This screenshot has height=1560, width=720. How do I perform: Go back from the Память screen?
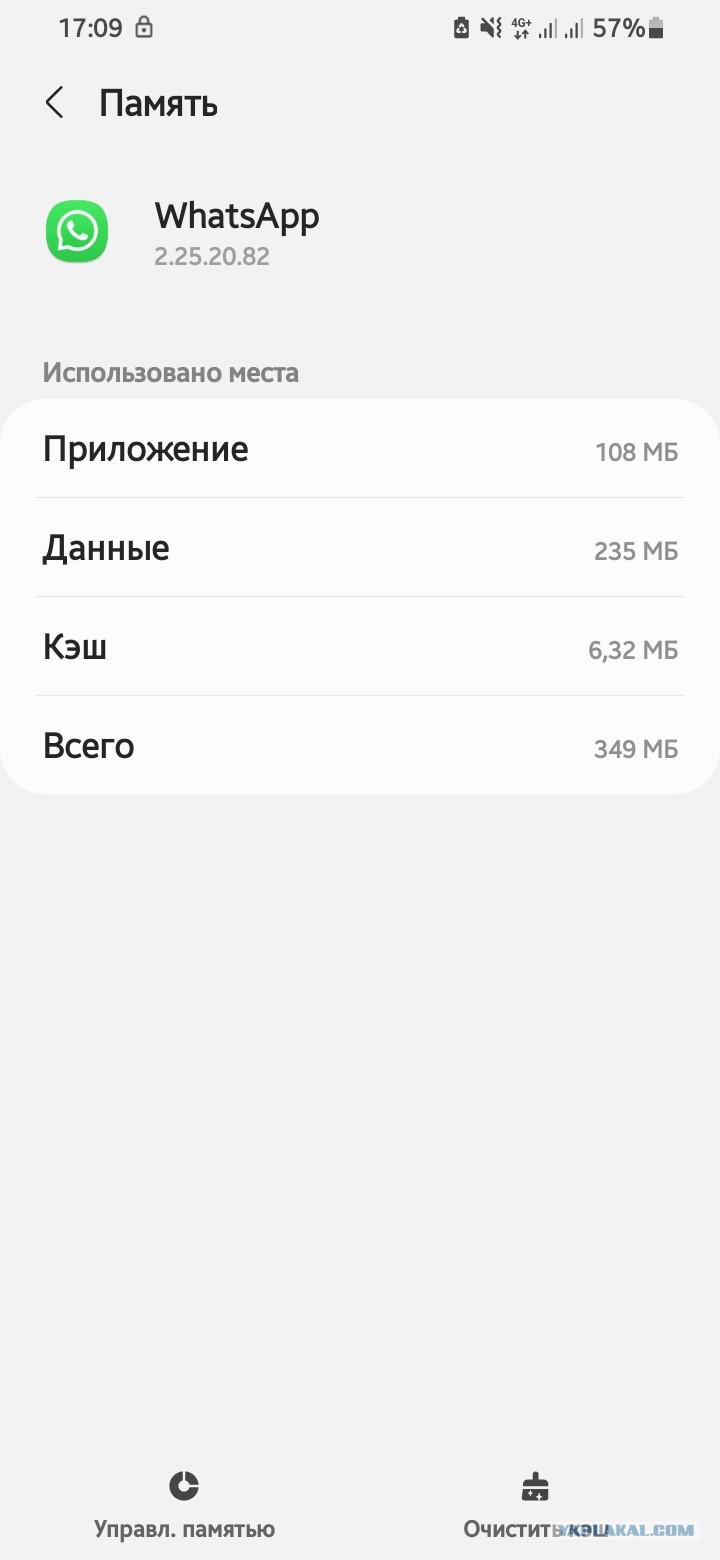point(55,103)
